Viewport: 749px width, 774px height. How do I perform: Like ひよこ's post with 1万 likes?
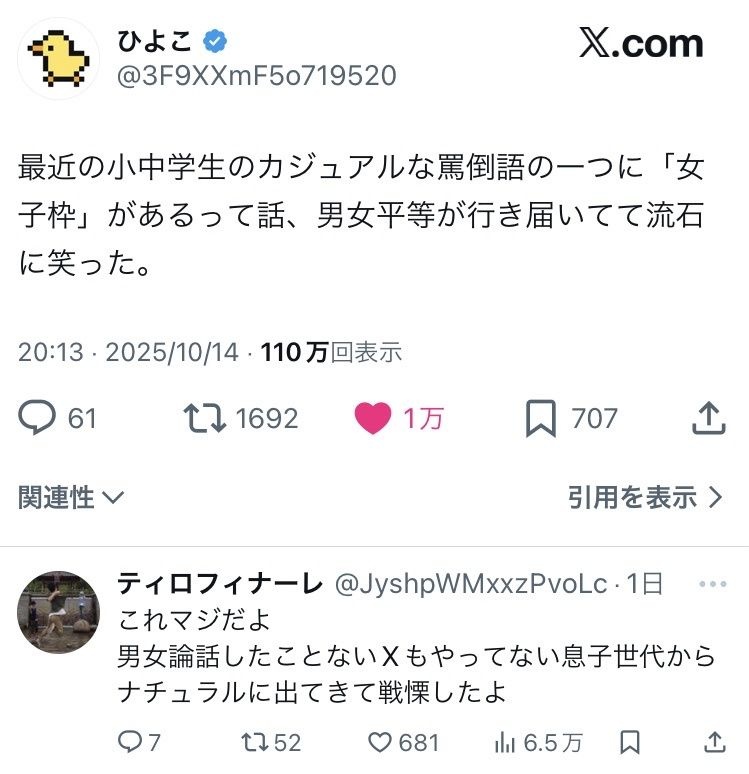(x=373, y=418)
